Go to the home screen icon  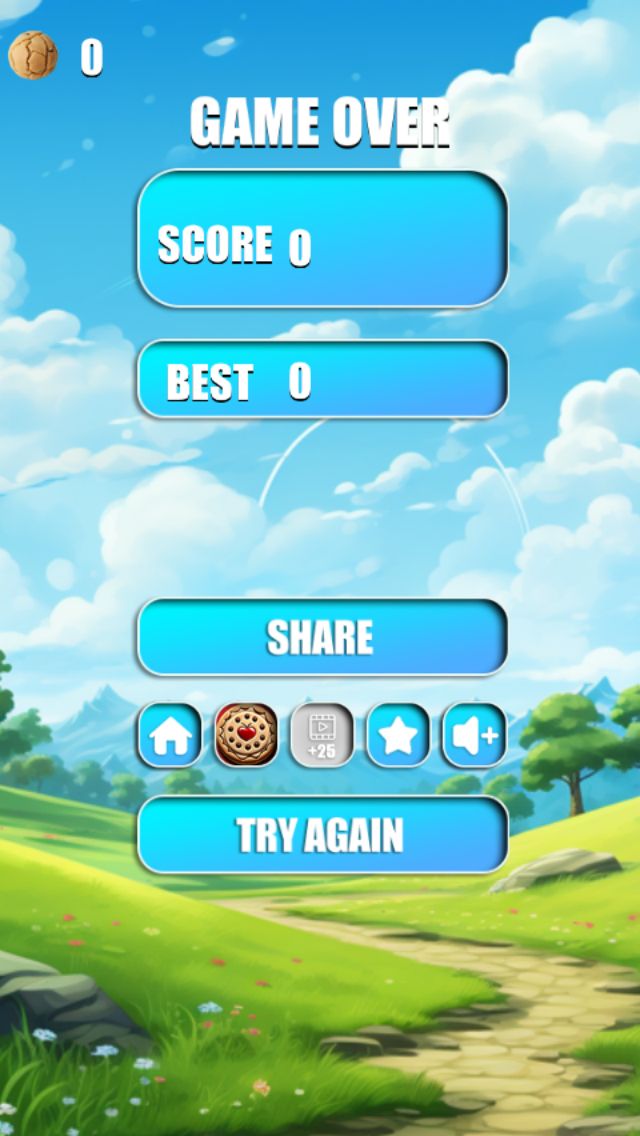[170, 735]
